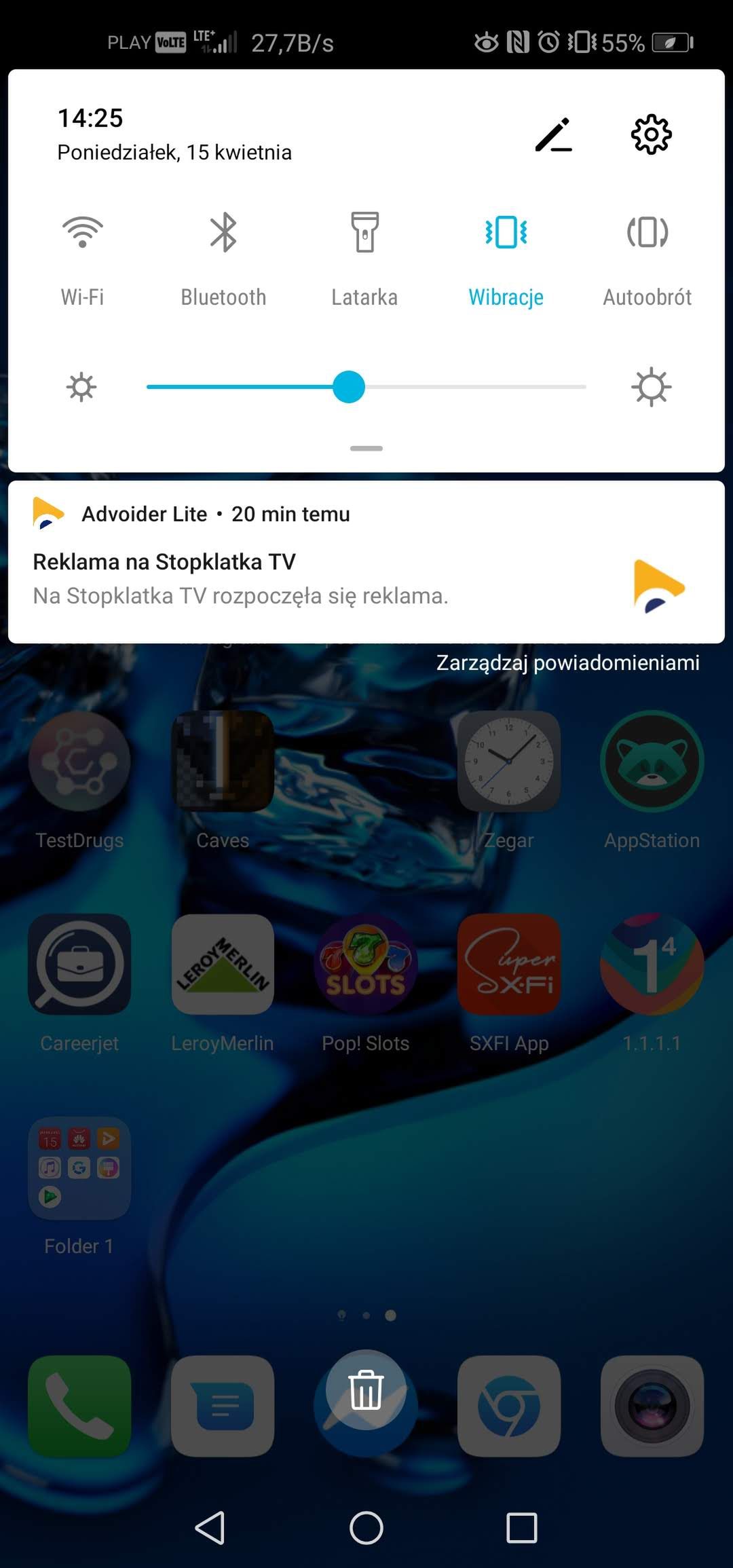Set brightness on the slider track
The image size is (733, 1568).
(366, 387)
